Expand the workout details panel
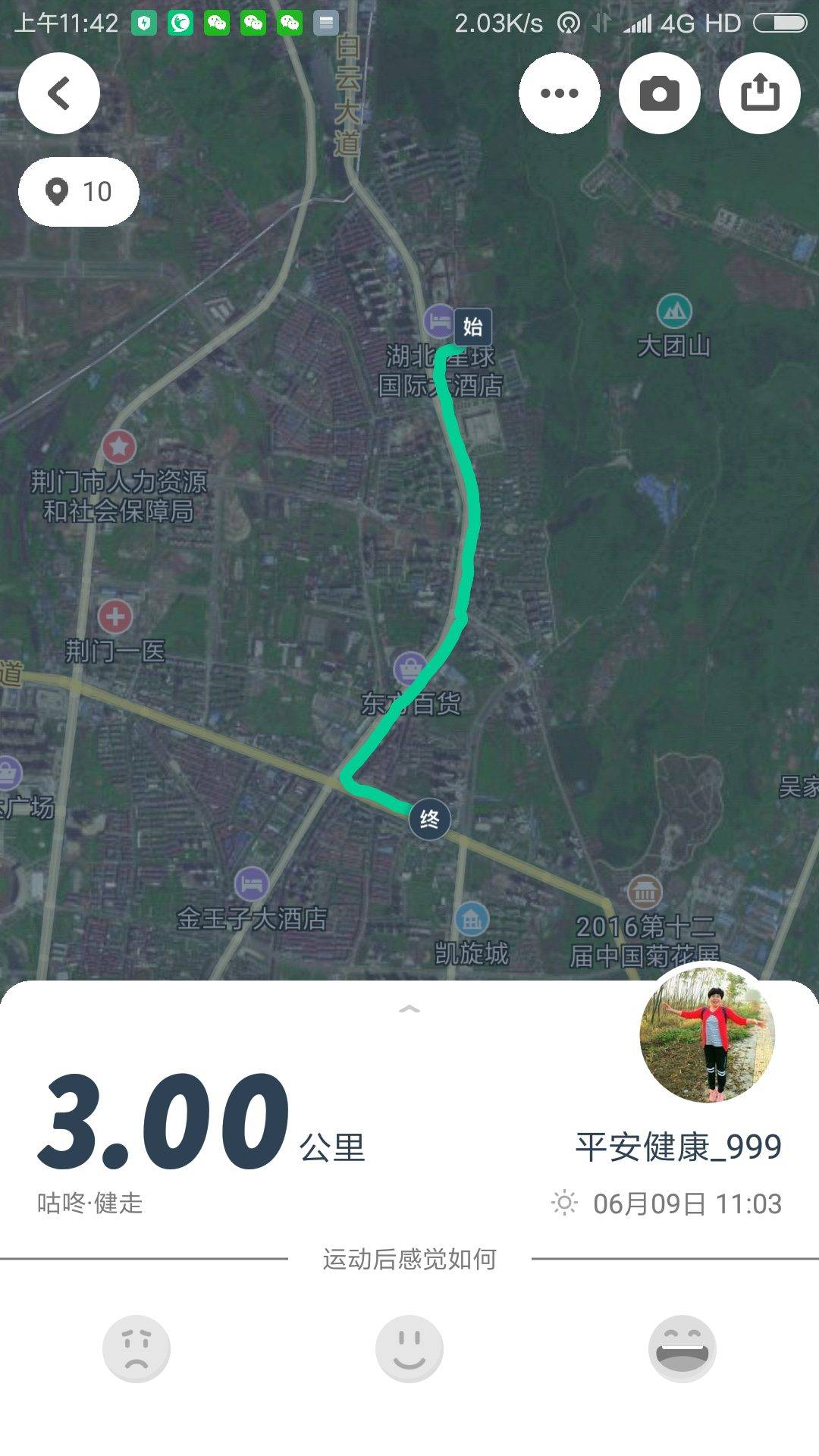The height and width of the screenshot is (1456, 819). 409,1009
